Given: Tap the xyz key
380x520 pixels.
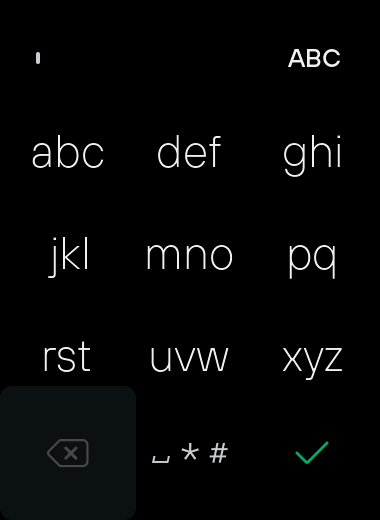Looking at the screenshot, I should (312, 357).
